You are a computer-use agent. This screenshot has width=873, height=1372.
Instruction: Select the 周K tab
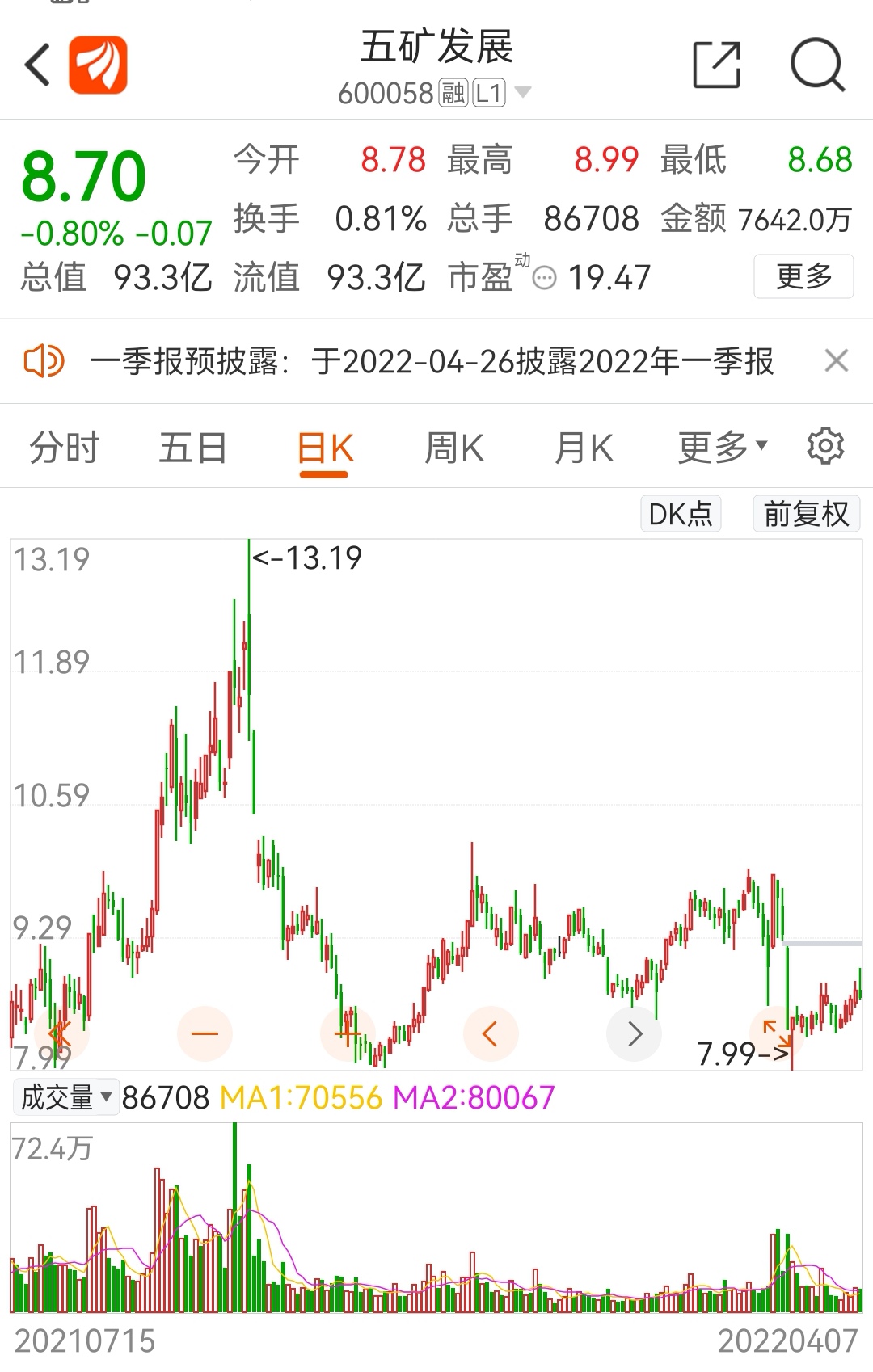click(453, 448)
